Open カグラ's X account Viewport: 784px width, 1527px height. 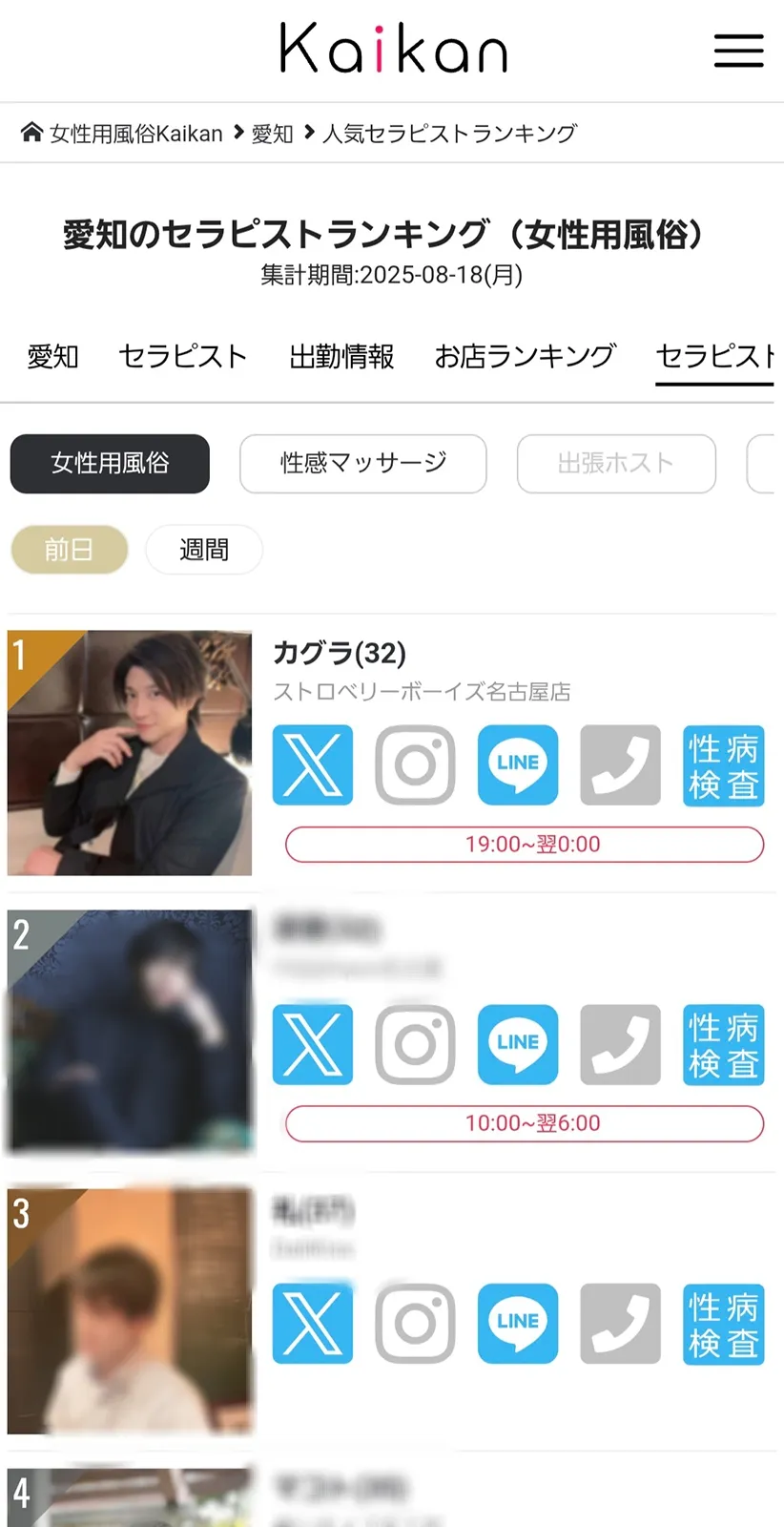point(313,764)
